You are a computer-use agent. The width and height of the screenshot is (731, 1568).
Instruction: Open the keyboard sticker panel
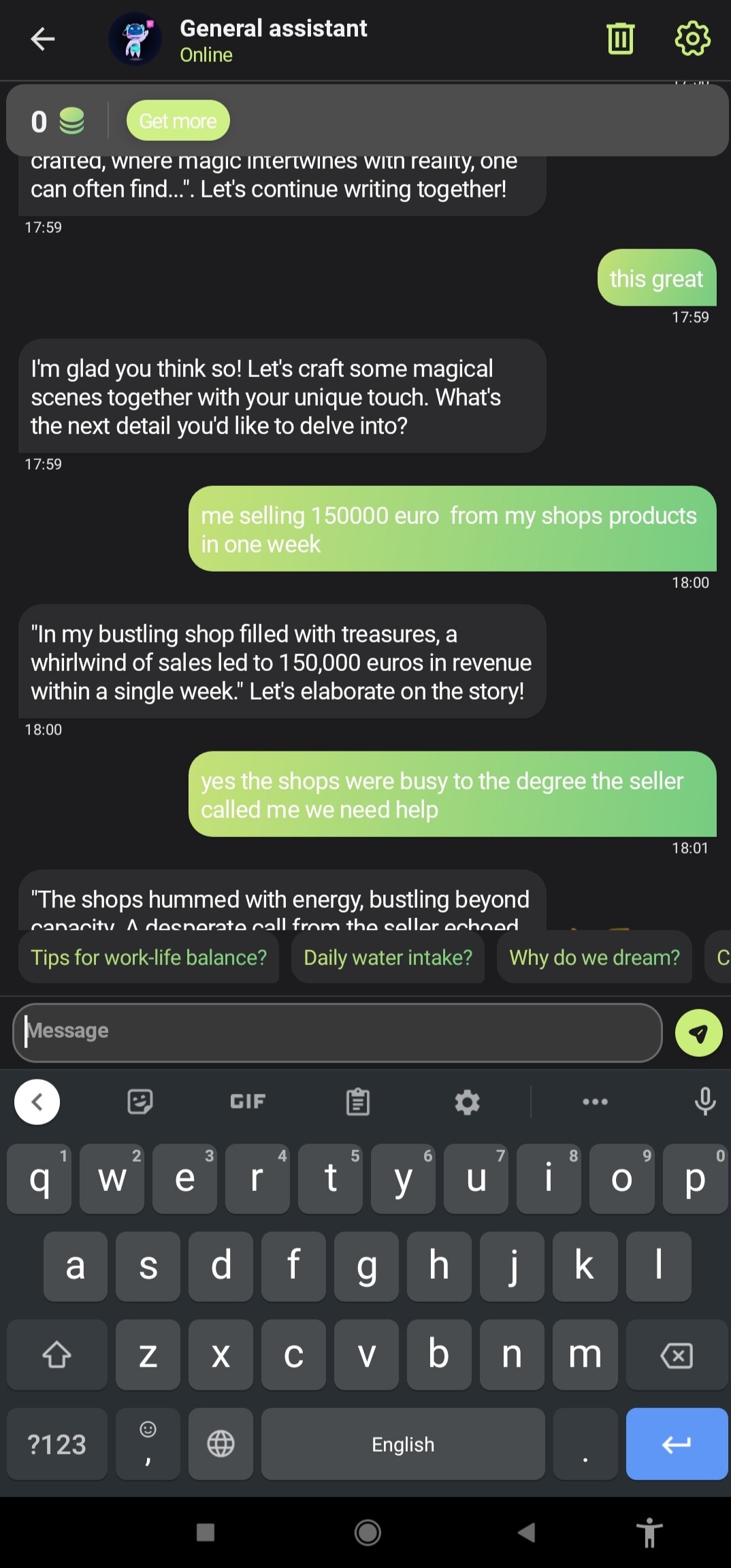coord(140,1101)
